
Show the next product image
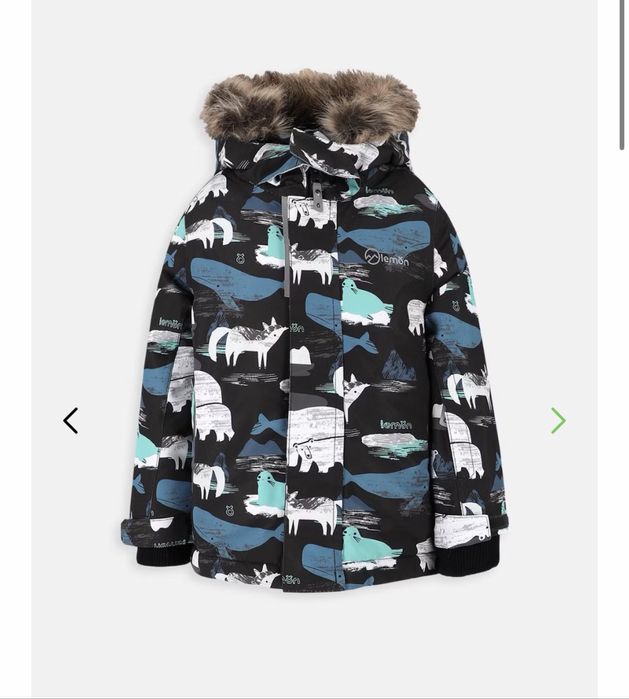[558, 421]
